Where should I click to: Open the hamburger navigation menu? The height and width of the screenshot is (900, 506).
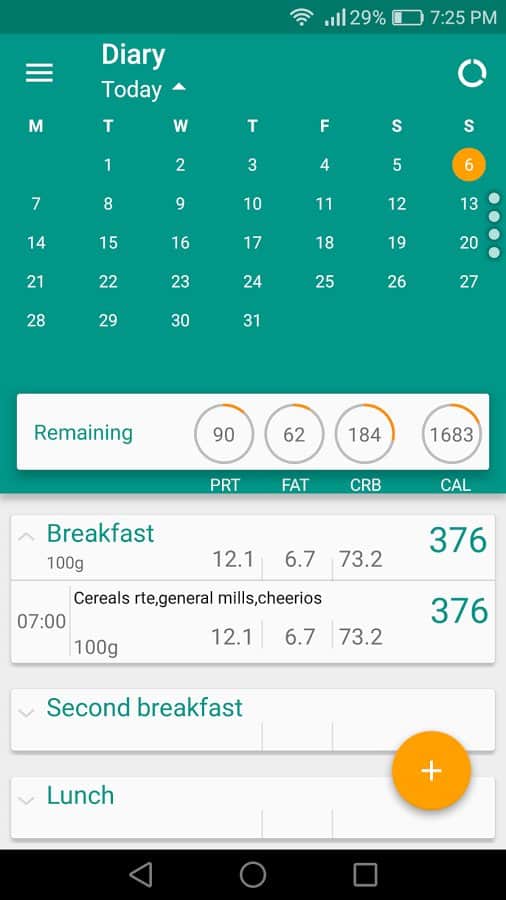pyautogui.click(x=39, y=73)
